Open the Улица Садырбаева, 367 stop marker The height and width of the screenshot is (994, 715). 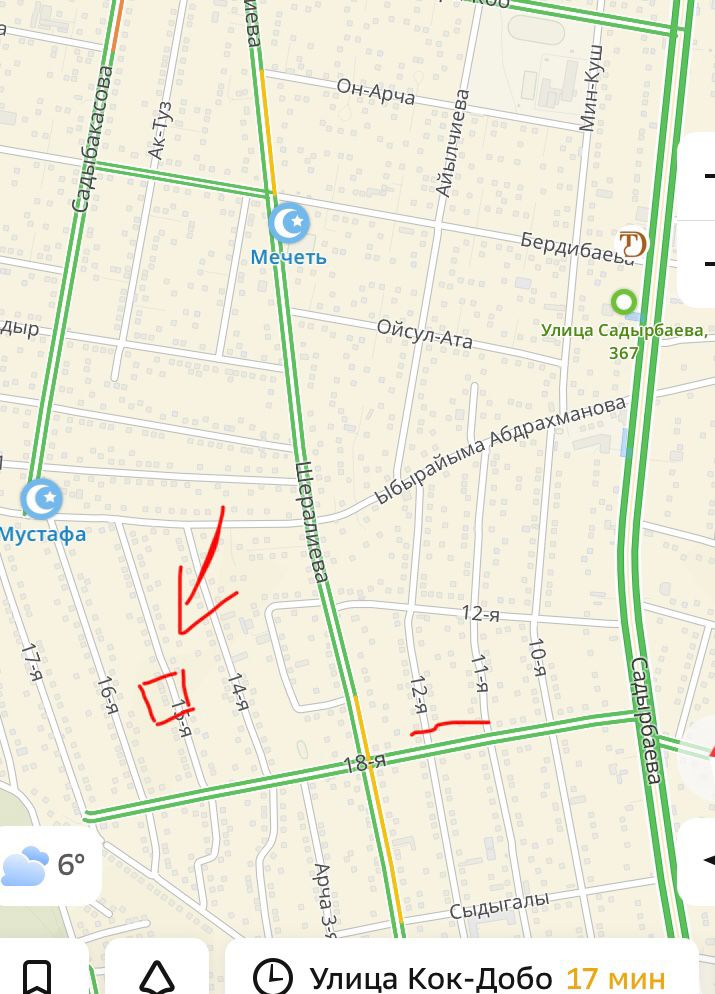click(x=626, y=300)
